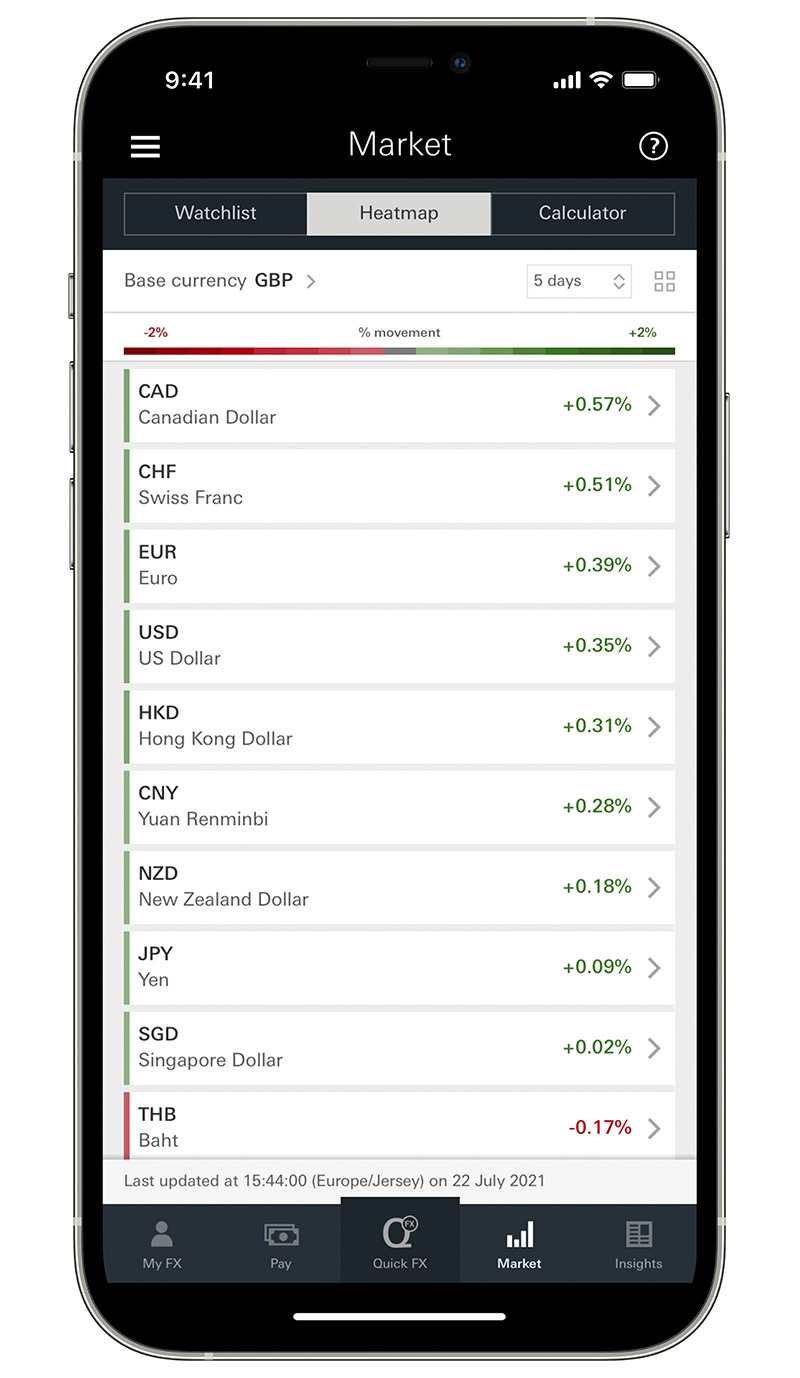Open the Singapore Dollar row
Viewport: 800px width, 1378px height.
[x=399, y=1048]
